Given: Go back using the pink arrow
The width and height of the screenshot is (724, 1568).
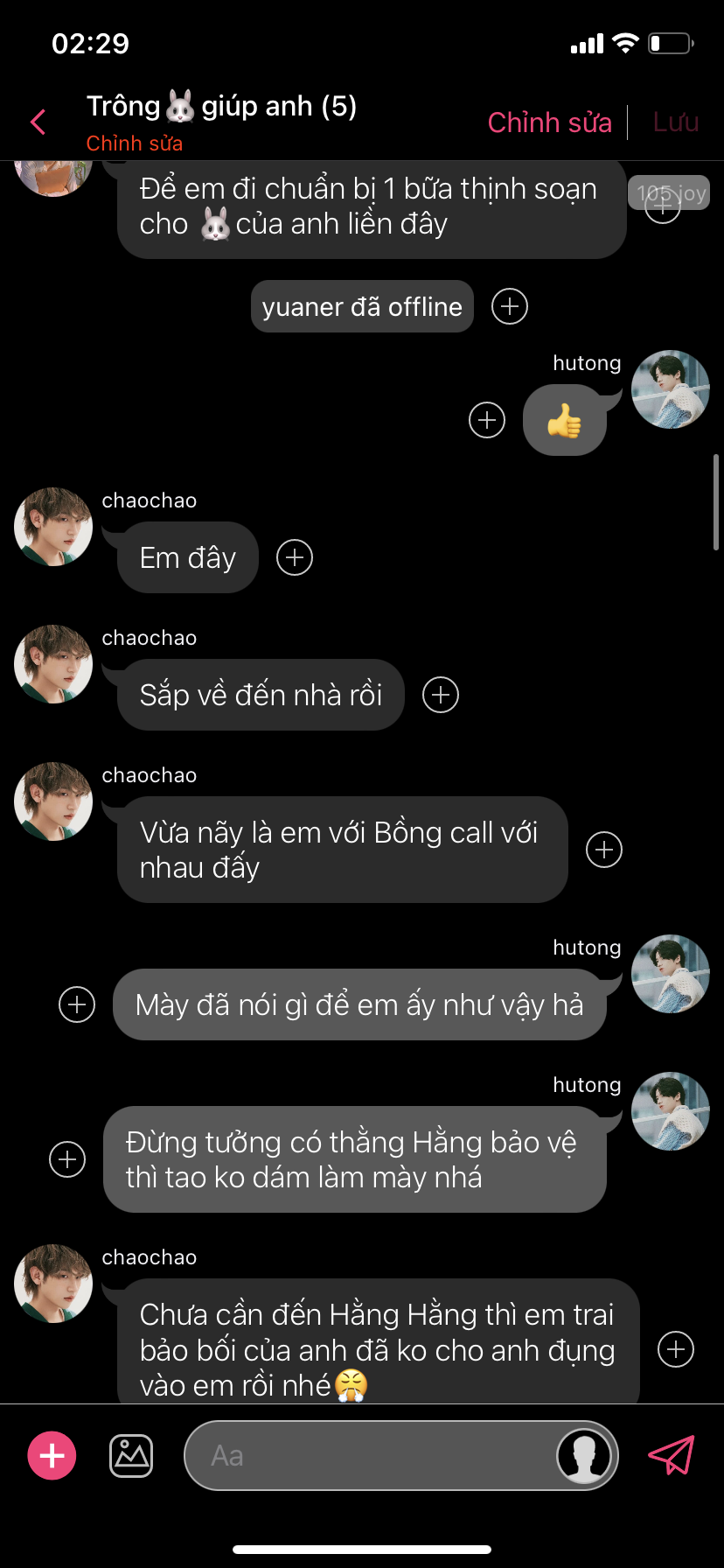Looking at the screenshot, I should click(x=38, y=122).
